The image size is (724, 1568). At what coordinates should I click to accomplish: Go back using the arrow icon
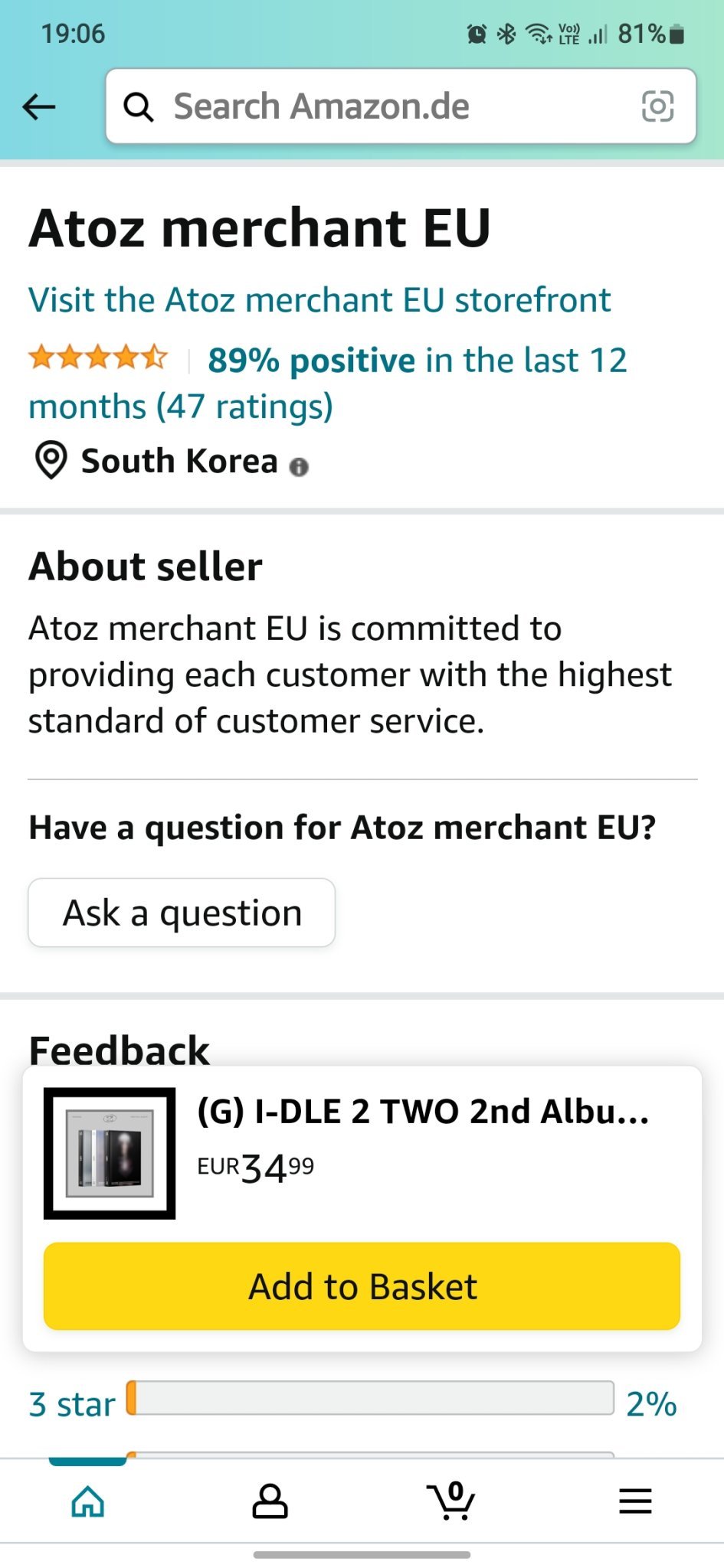click(x=39, y=106)
